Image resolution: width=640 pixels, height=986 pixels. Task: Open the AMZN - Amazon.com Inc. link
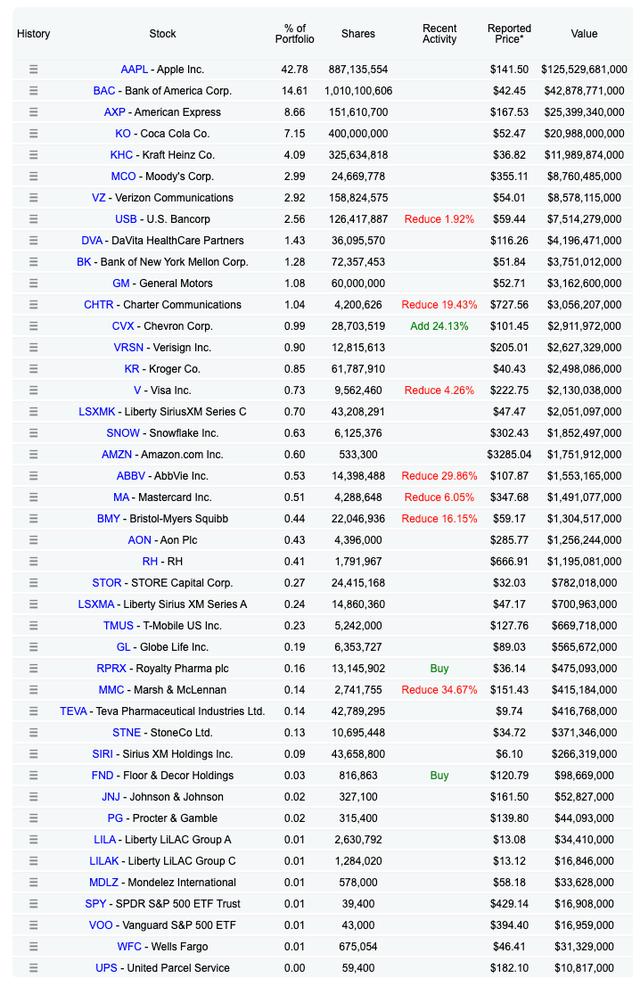(x=162, y=454)
